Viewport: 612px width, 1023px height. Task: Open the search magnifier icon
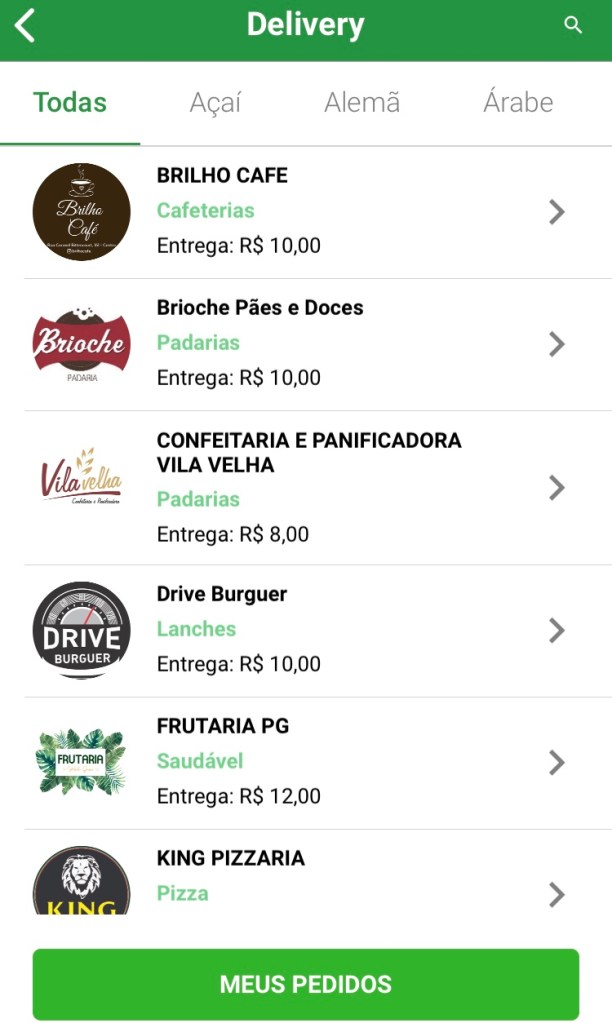(573, 26)
